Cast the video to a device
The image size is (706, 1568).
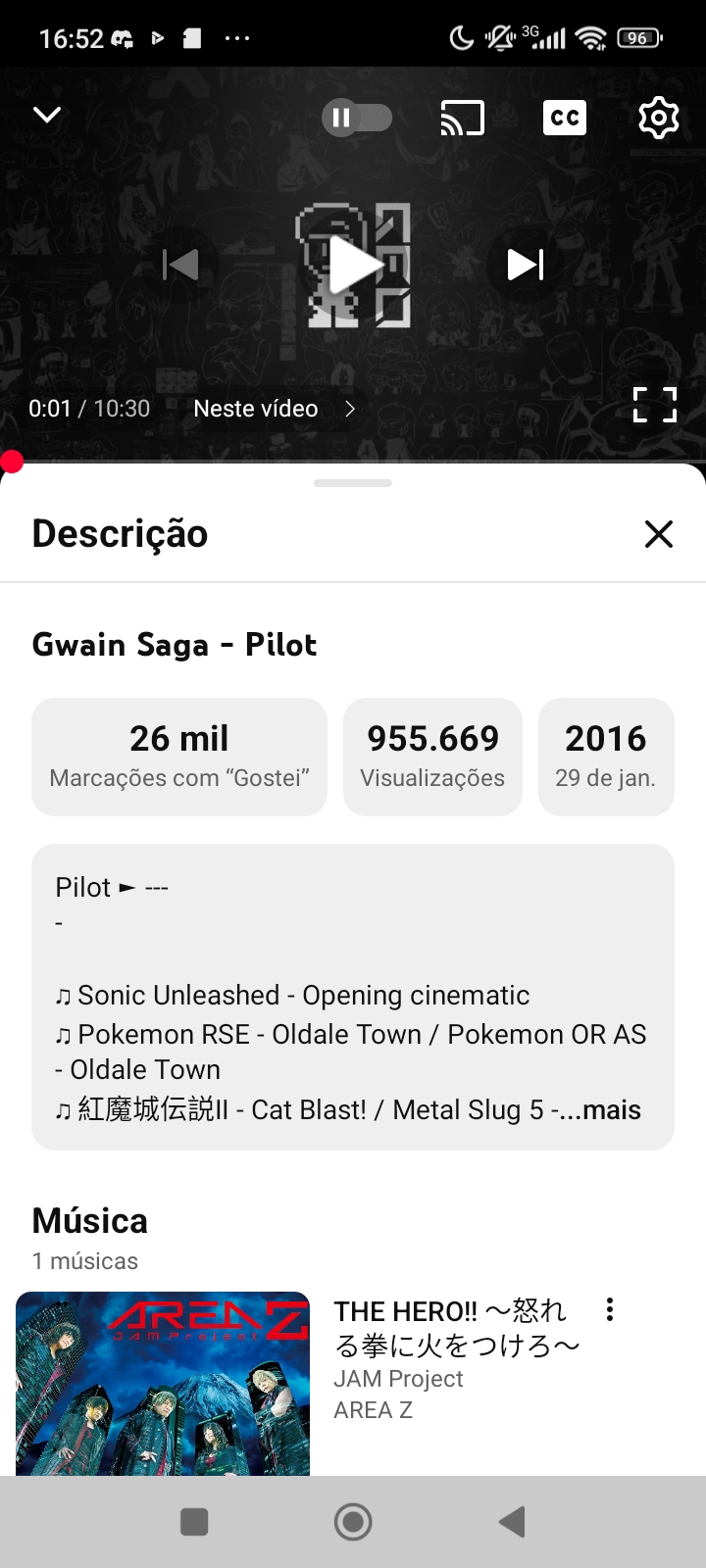coord(462,119)
